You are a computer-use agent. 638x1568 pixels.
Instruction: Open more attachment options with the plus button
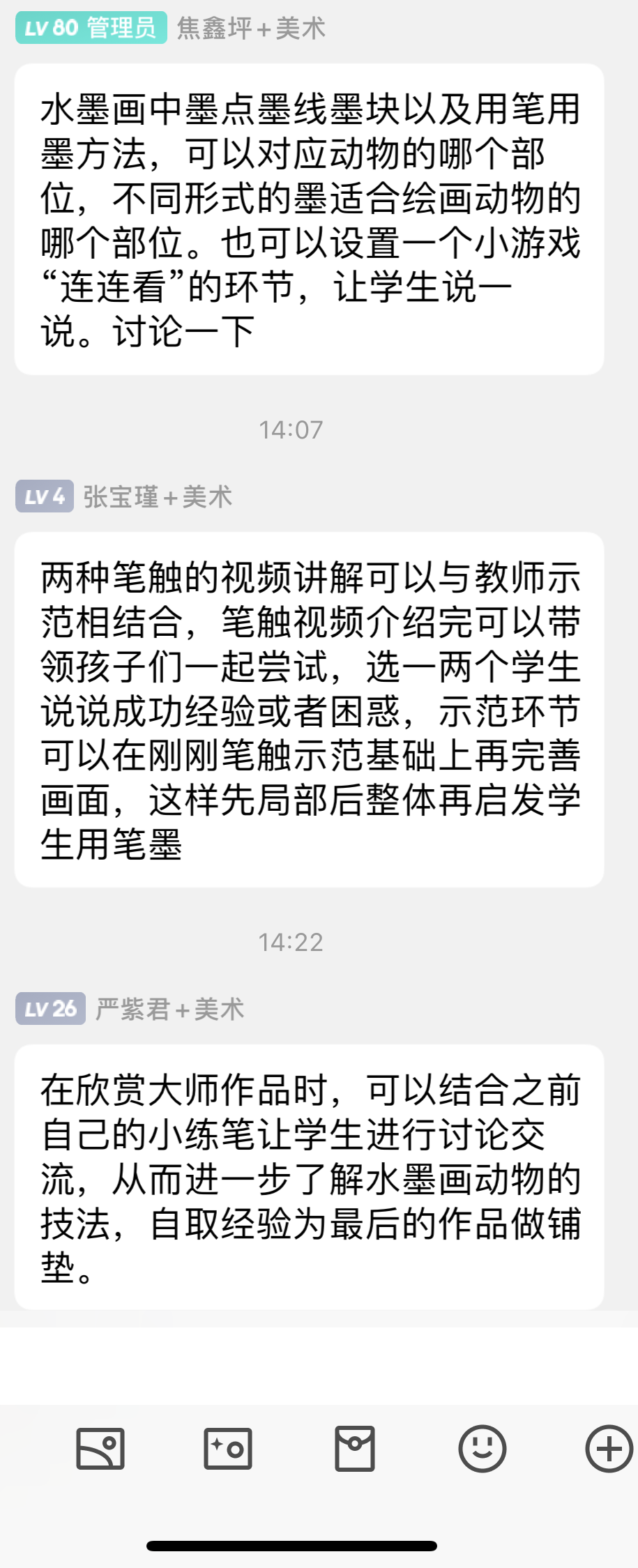click(x=609, y=1448)
